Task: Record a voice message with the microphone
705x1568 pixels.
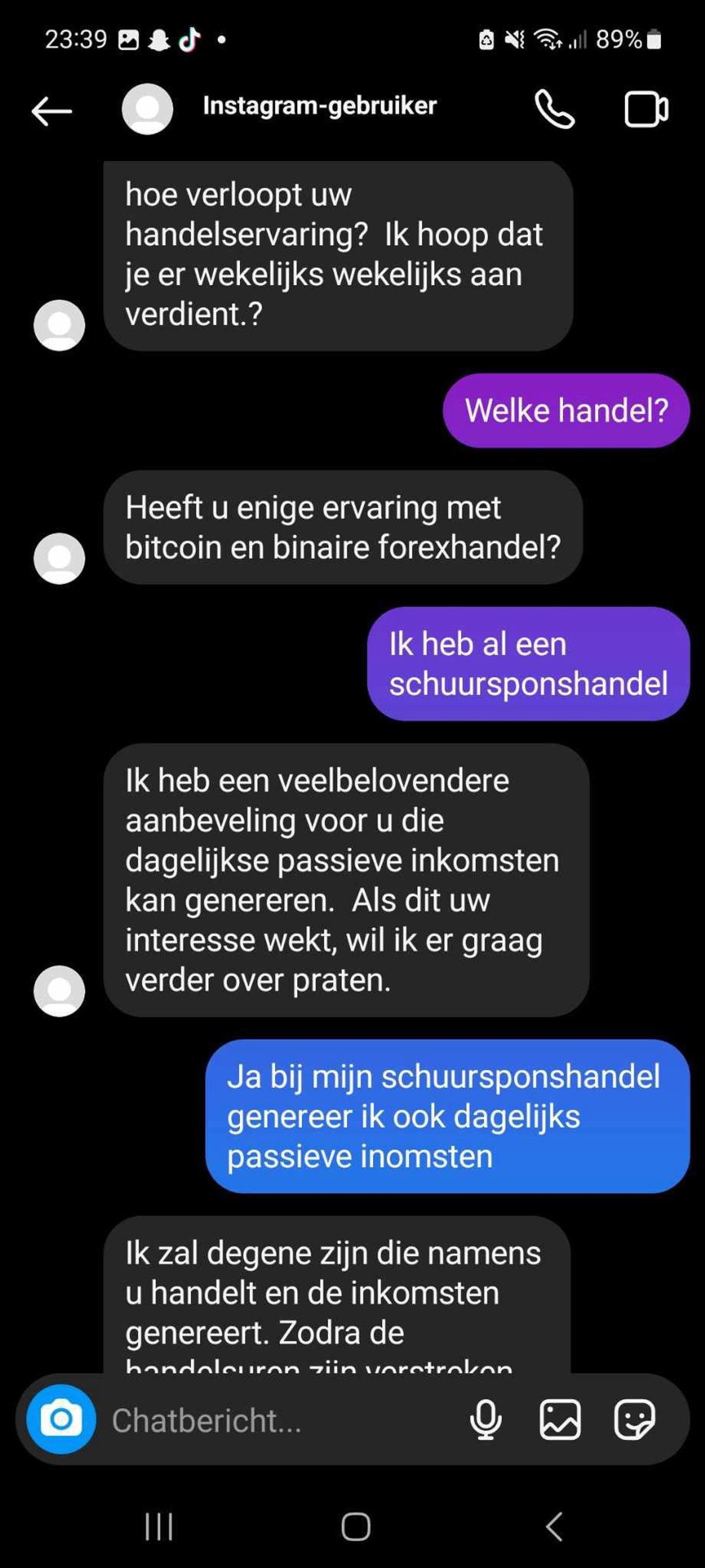Action: click(x=485, y=1420)
